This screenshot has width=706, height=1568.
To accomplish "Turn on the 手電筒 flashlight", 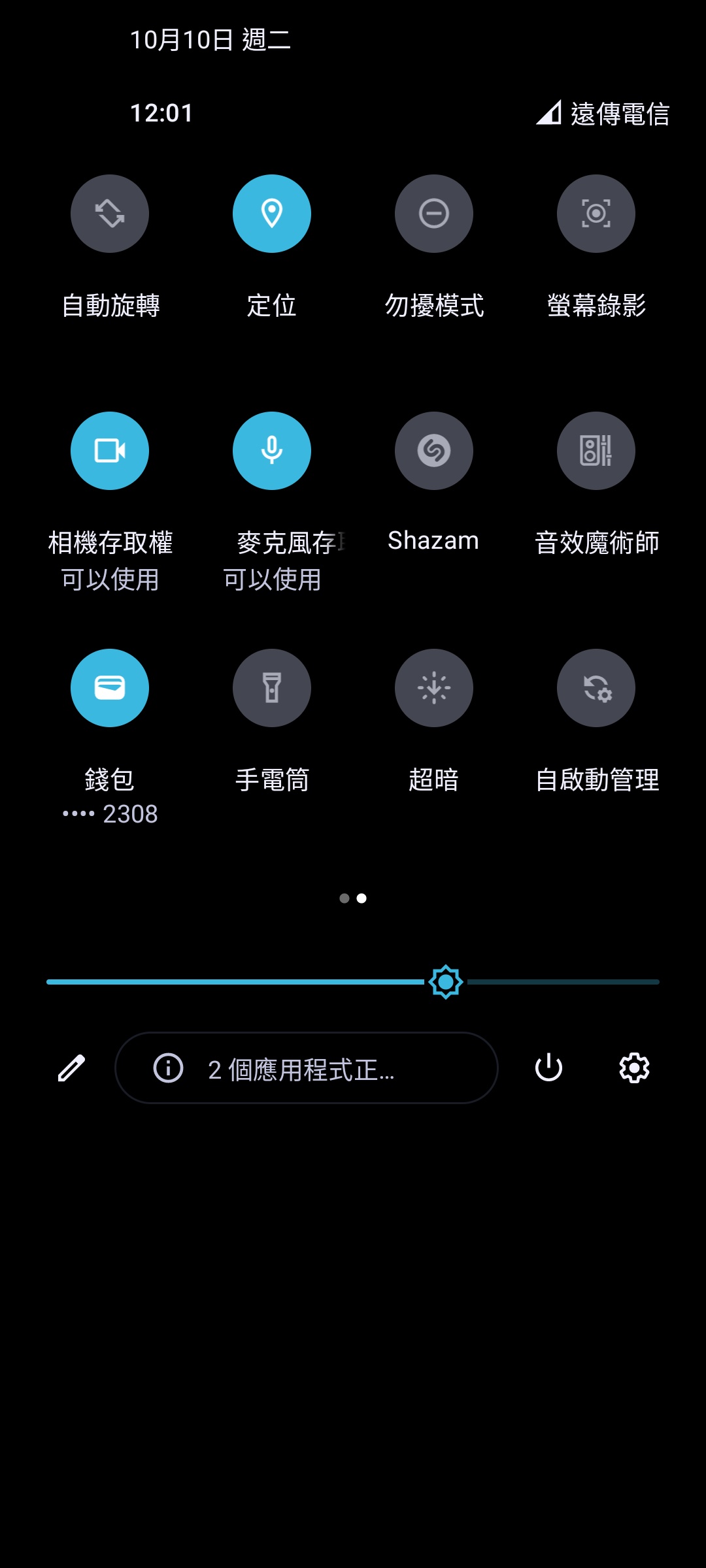I will [x=272, y=688].
